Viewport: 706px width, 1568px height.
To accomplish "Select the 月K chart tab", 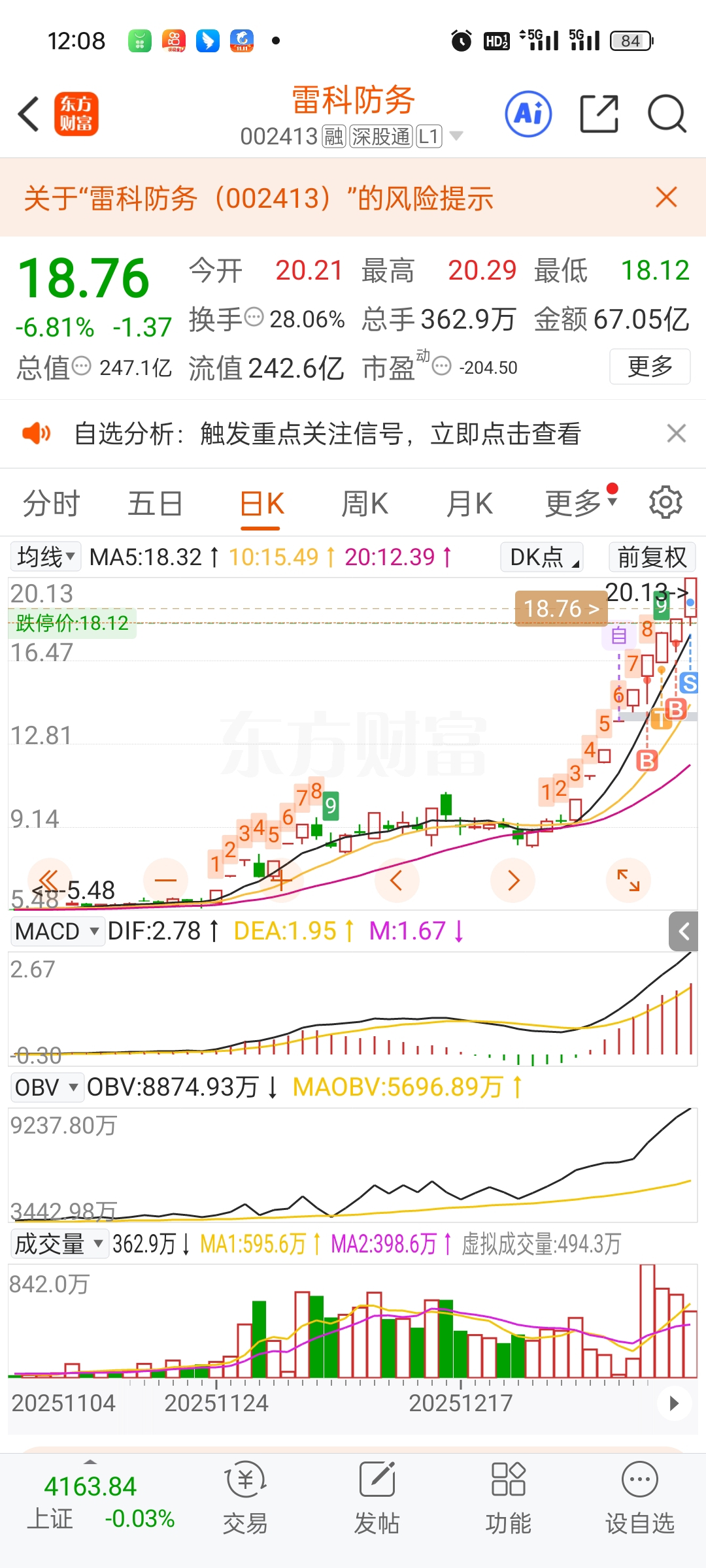I will [469, 504].
